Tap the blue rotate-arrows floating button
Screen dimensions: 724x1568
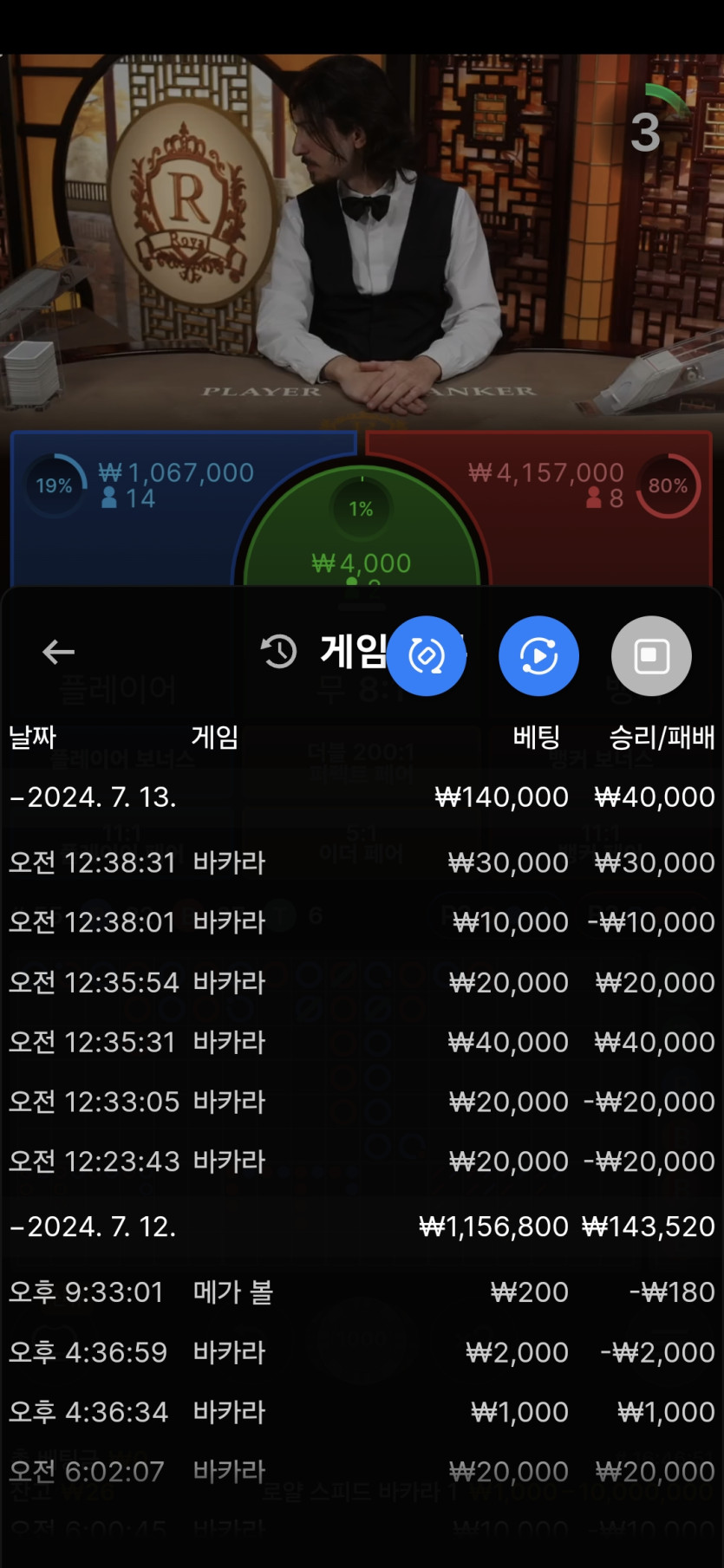tap(426, 656)
